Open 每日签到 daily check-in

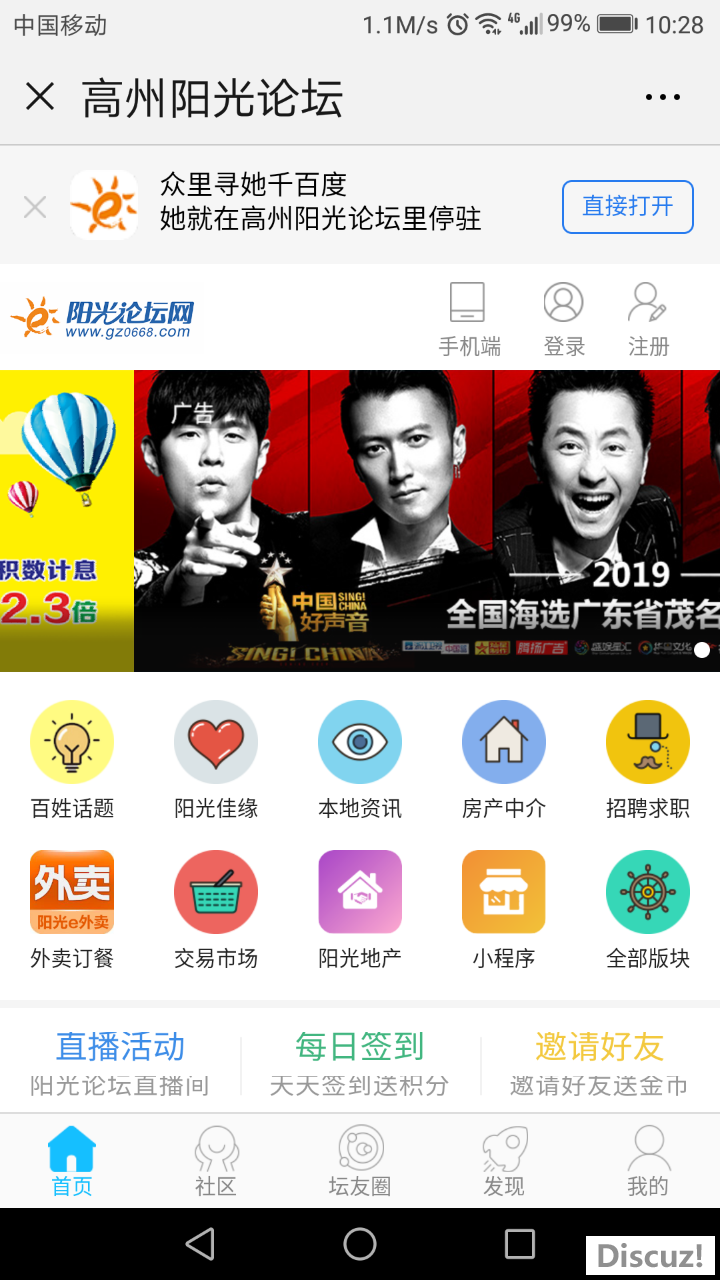tap(360, 1063)
